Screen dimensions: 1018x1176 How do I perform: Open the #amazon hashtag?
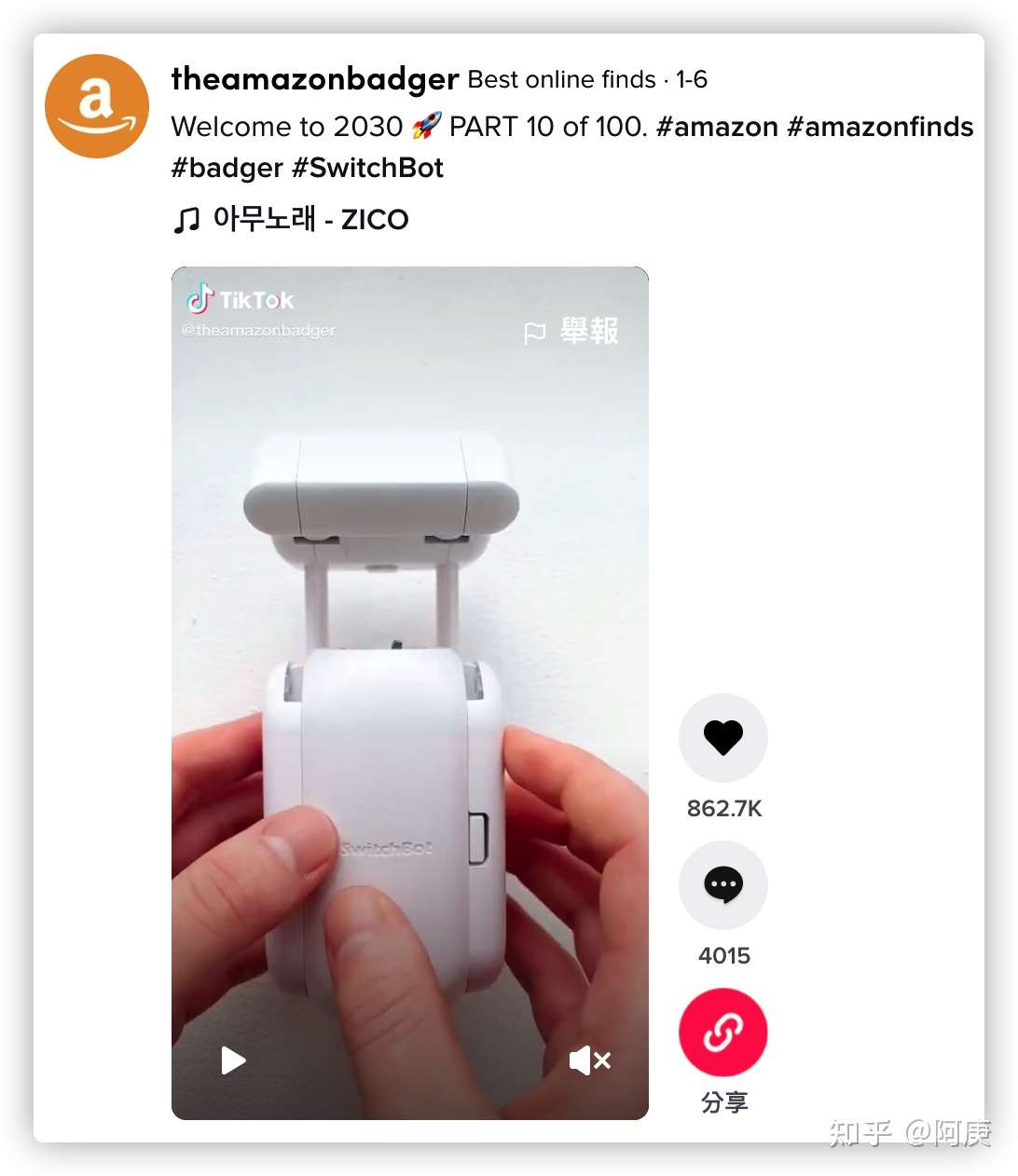coord(717,127)
